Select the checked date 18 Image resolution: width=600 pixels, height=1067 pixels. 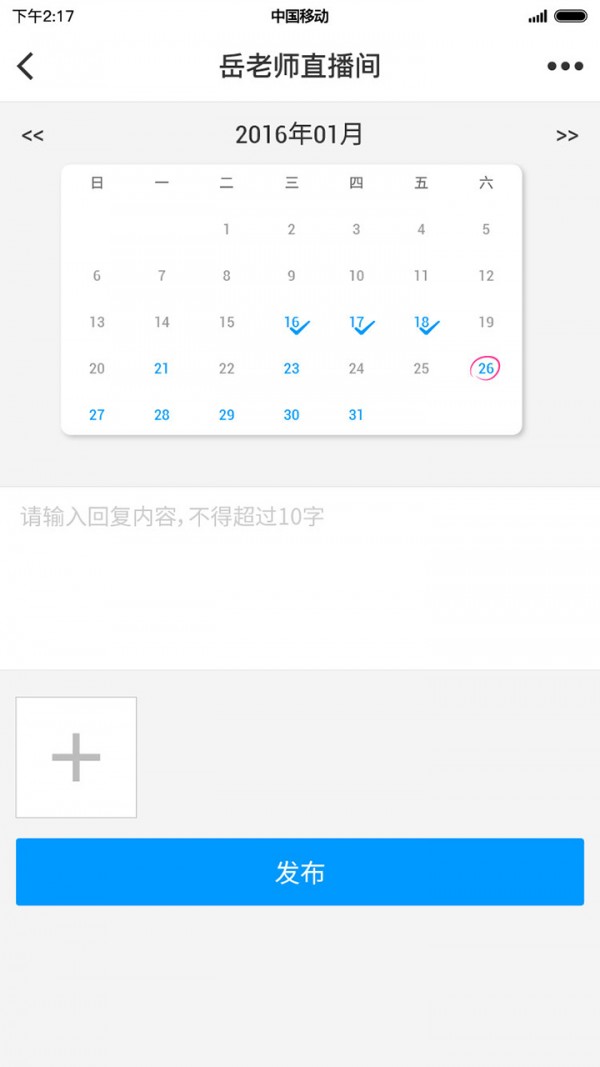point(422,322)
